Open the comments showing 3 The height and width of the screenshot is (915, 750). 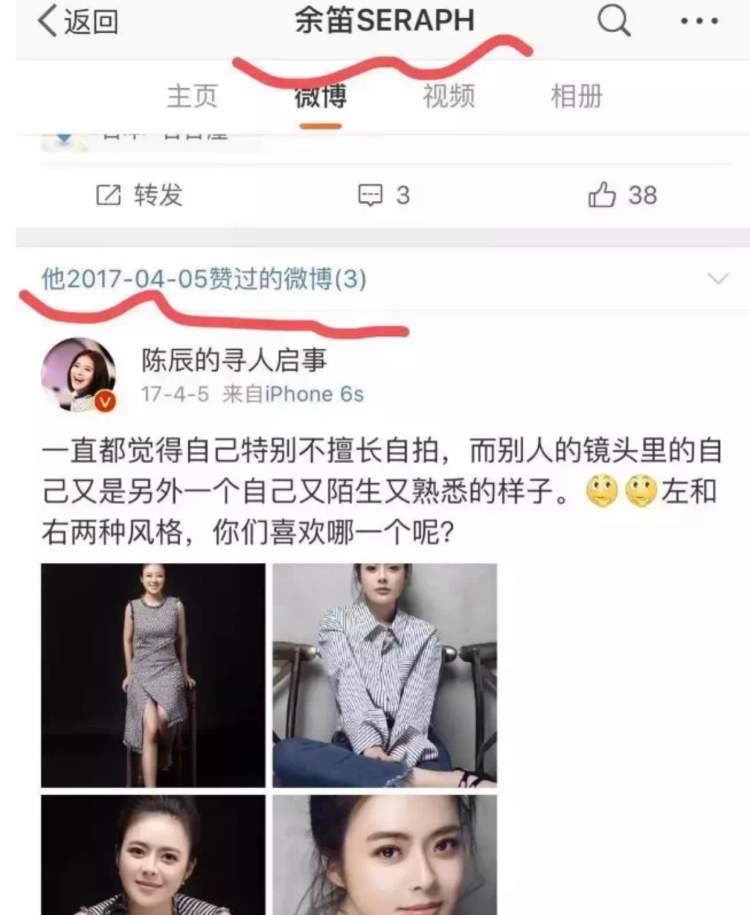click(x=384, y=195)
